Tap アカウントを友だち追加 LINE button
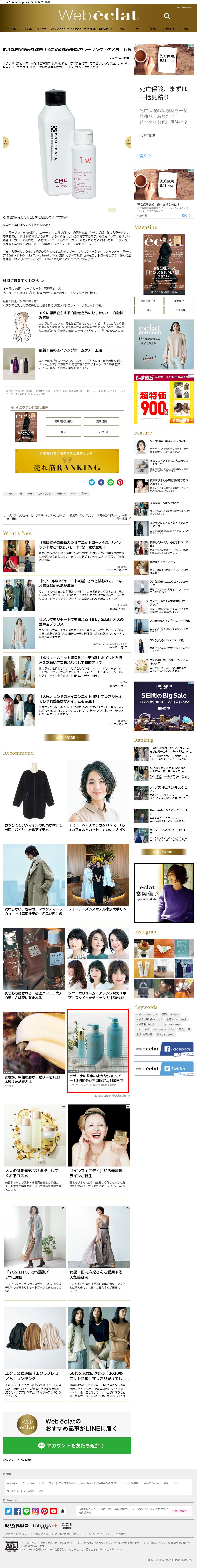Image resolution: width=197 pixels, height=1568 pixels. pyautogui.click(x=67, y=1445)
